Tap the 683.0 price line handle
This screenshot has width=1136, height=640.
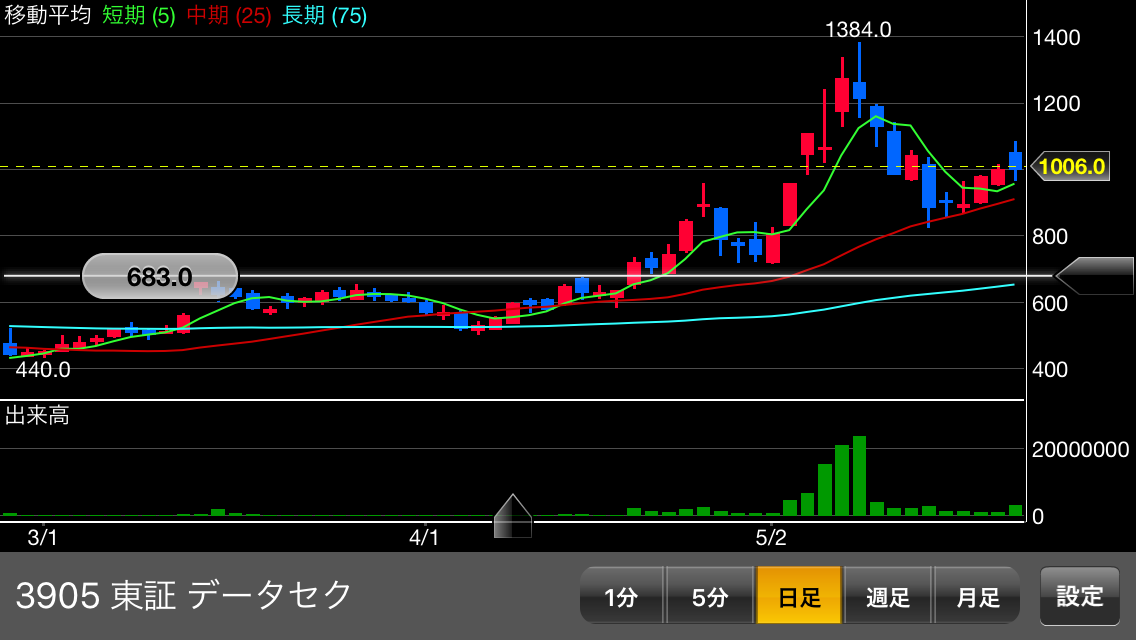(x=160, y=276)
